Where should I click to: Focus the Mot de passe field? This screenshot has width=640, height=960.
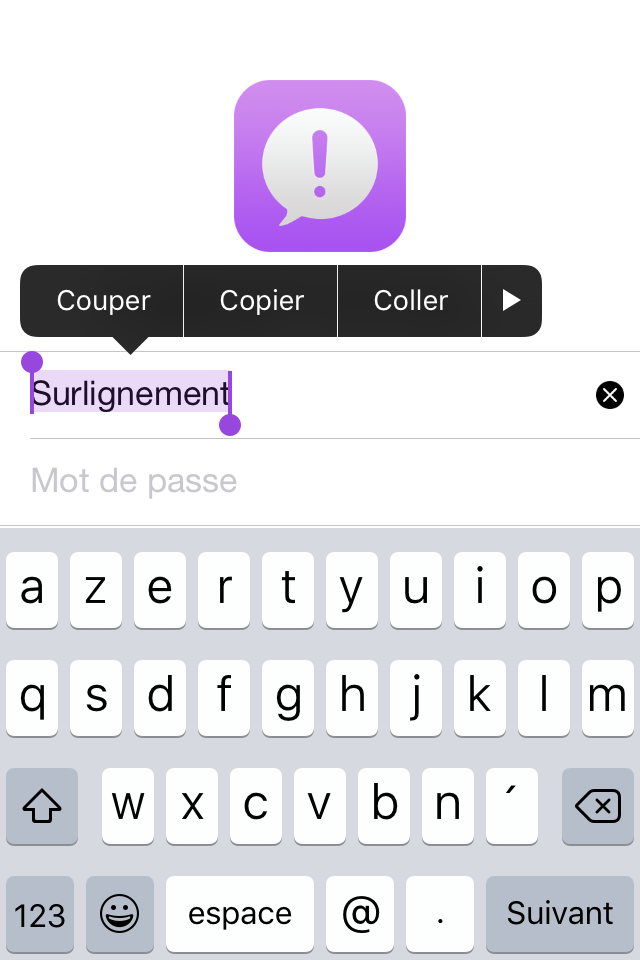(300, 481)
